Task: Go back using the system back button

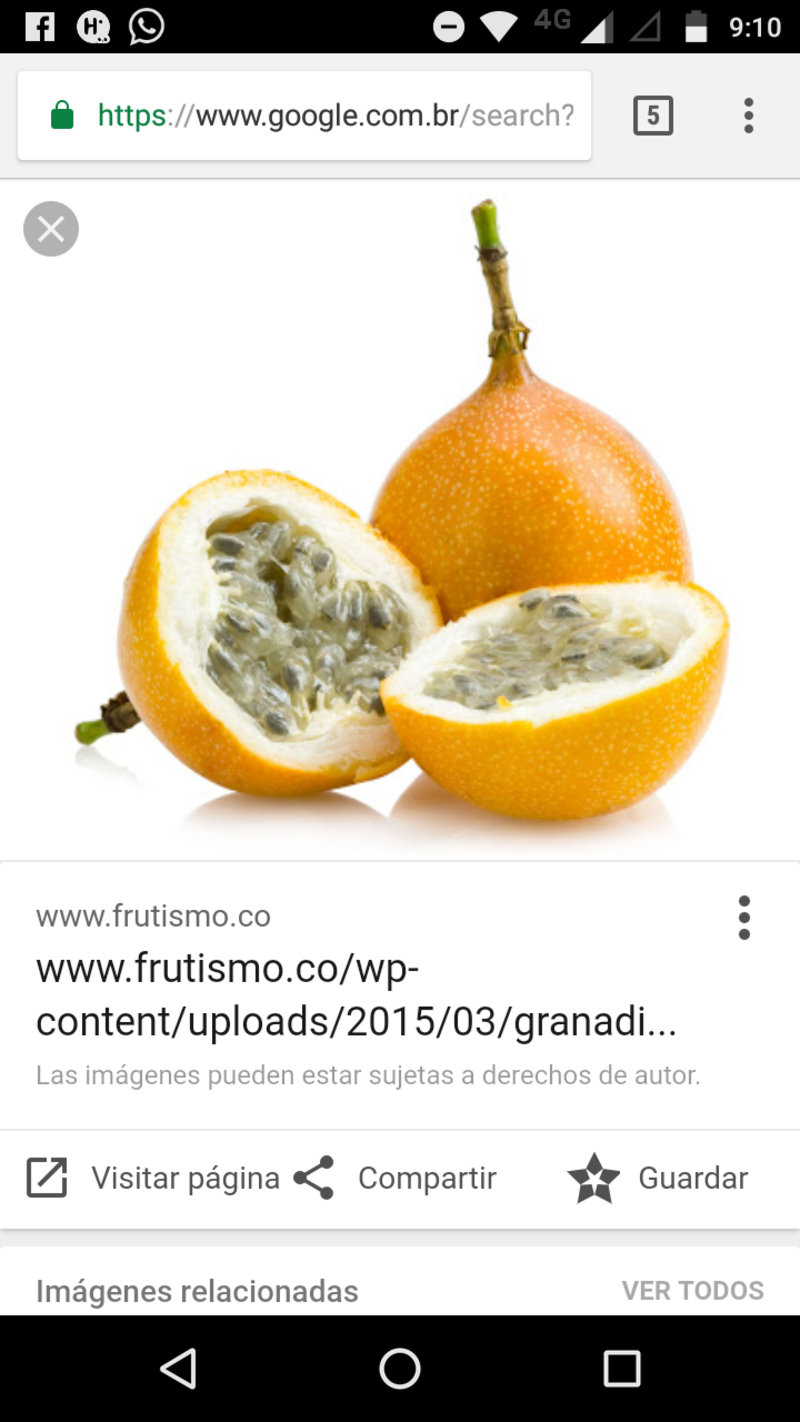Action: click(178, 1368)
